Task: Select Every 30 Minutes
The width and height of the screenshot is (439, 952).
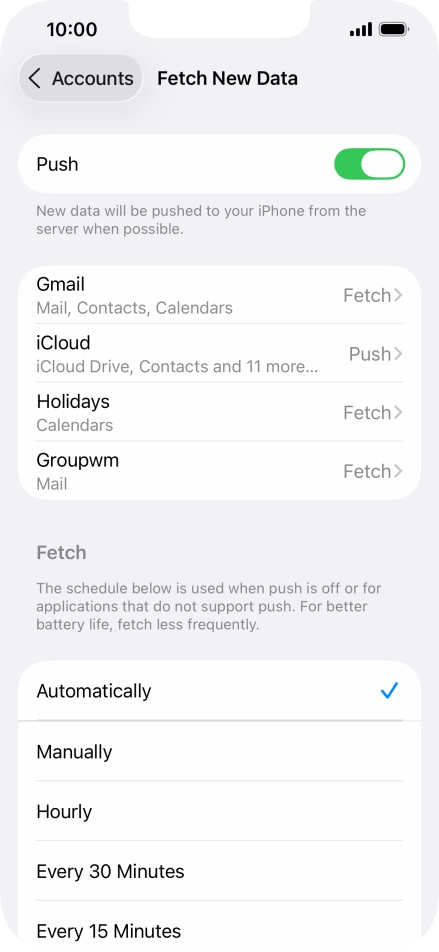Action: [219, 871]
